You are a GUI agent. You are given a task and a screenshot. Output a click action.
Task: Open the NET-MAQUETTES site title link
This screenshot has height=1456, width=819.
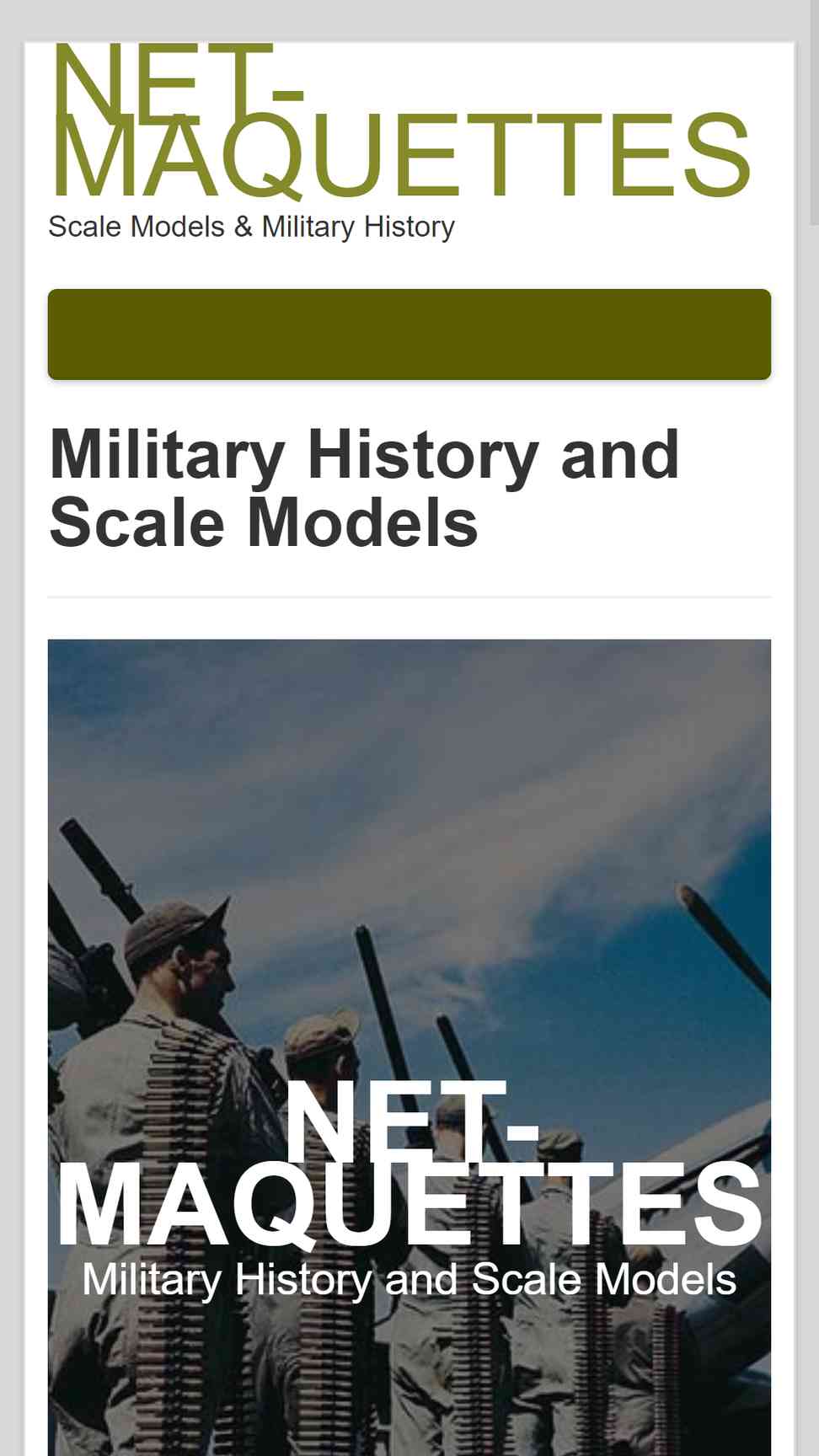click(x=400, y=120)
